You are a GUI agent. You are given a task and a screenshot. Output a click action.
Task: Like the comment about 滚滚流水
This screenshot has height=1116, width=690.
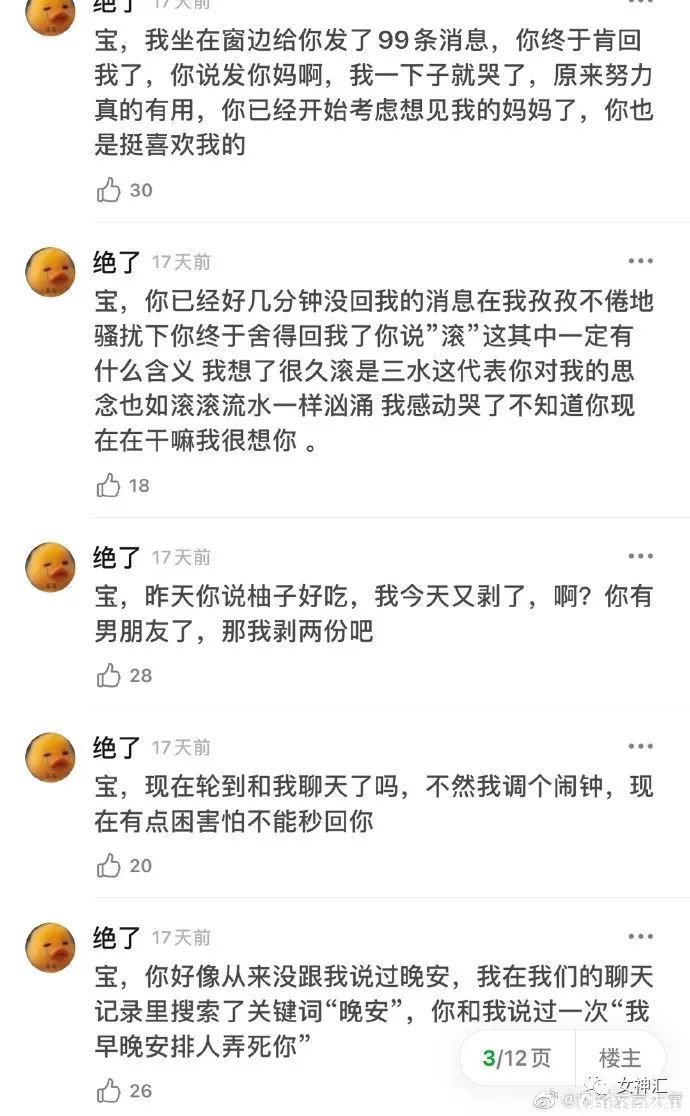pos(109,485)
